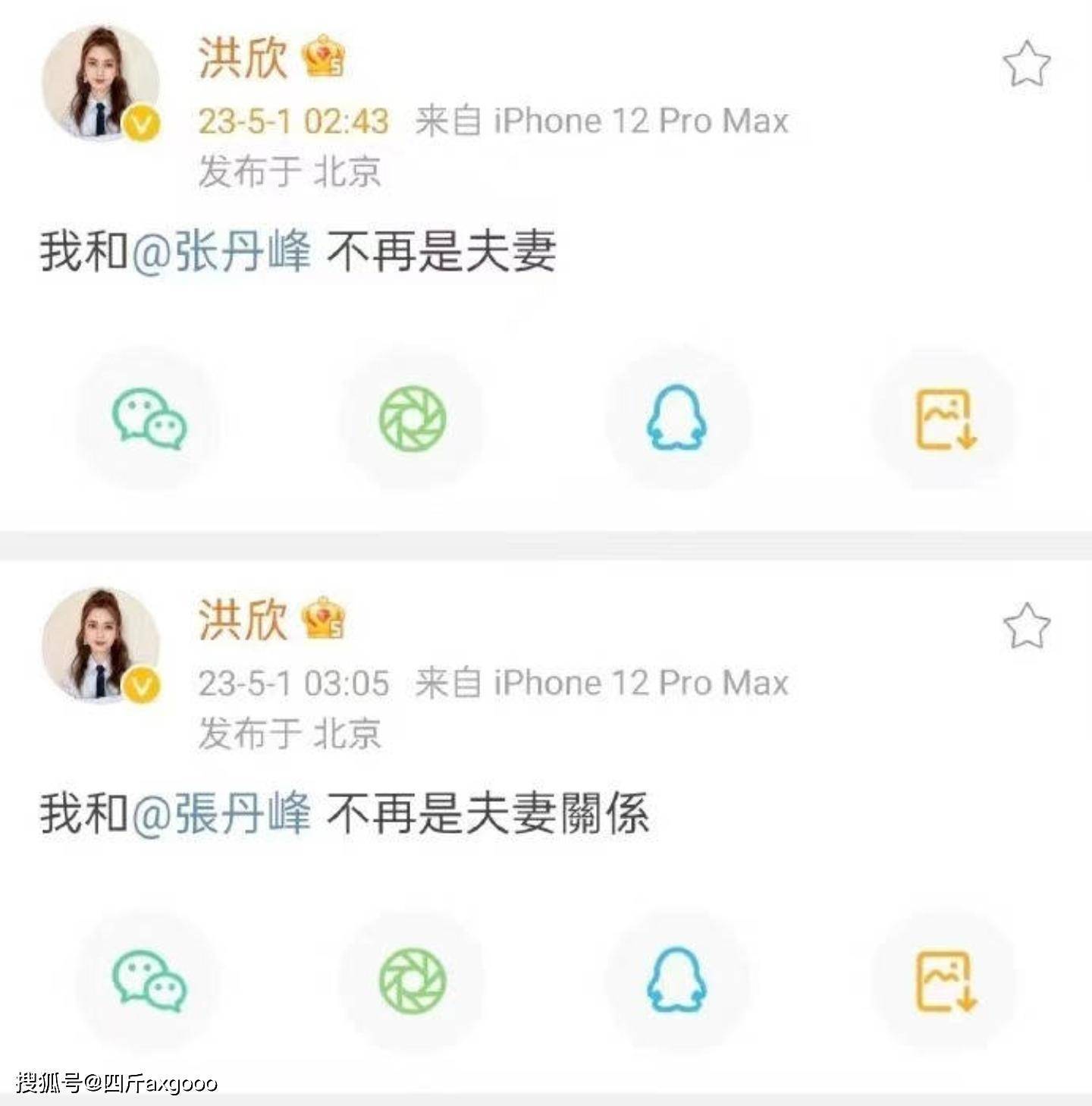Open 洪欣's avatar on the 02:43 post
The image size is (1092, 1106).
pos(100,83)
